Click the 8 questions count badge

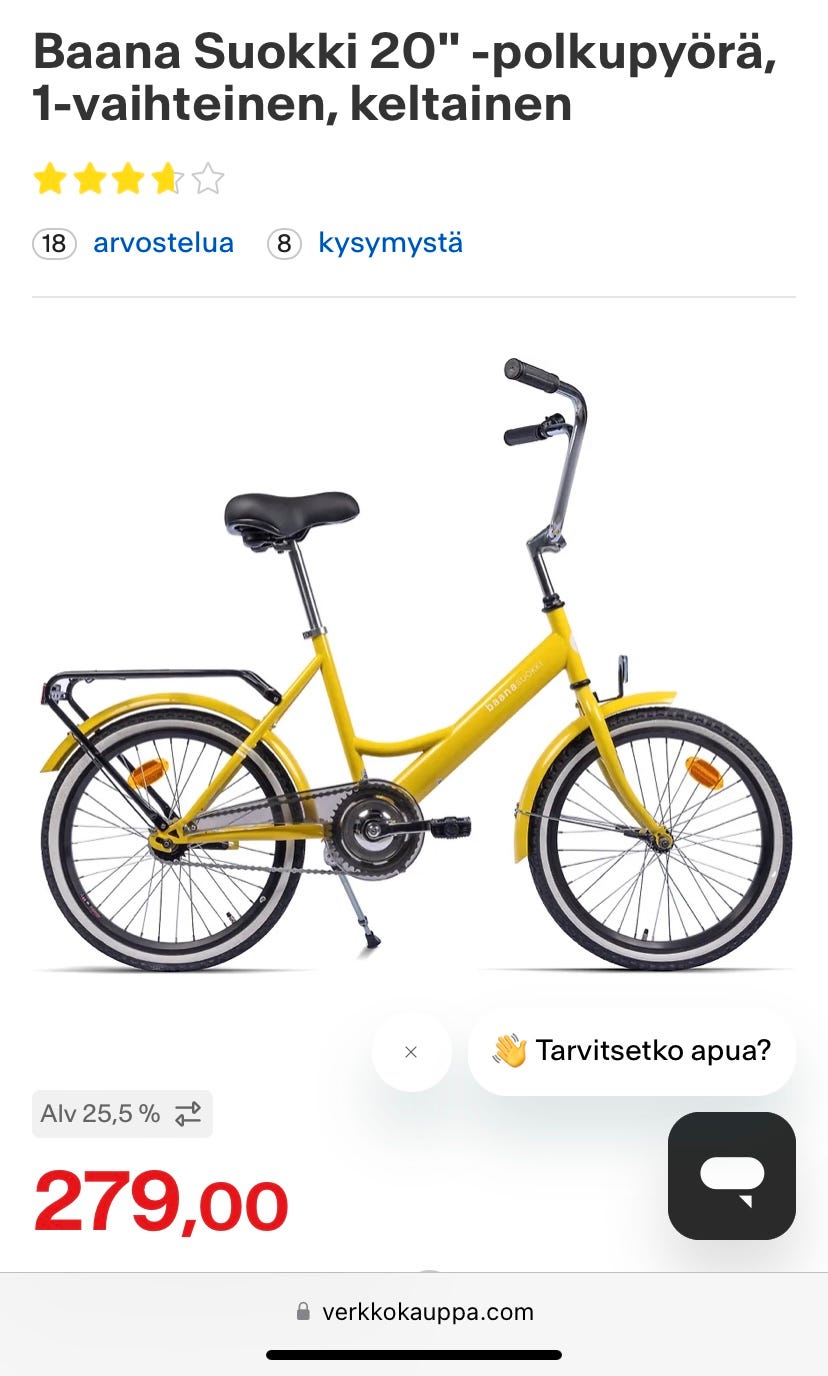coord(284,242)
